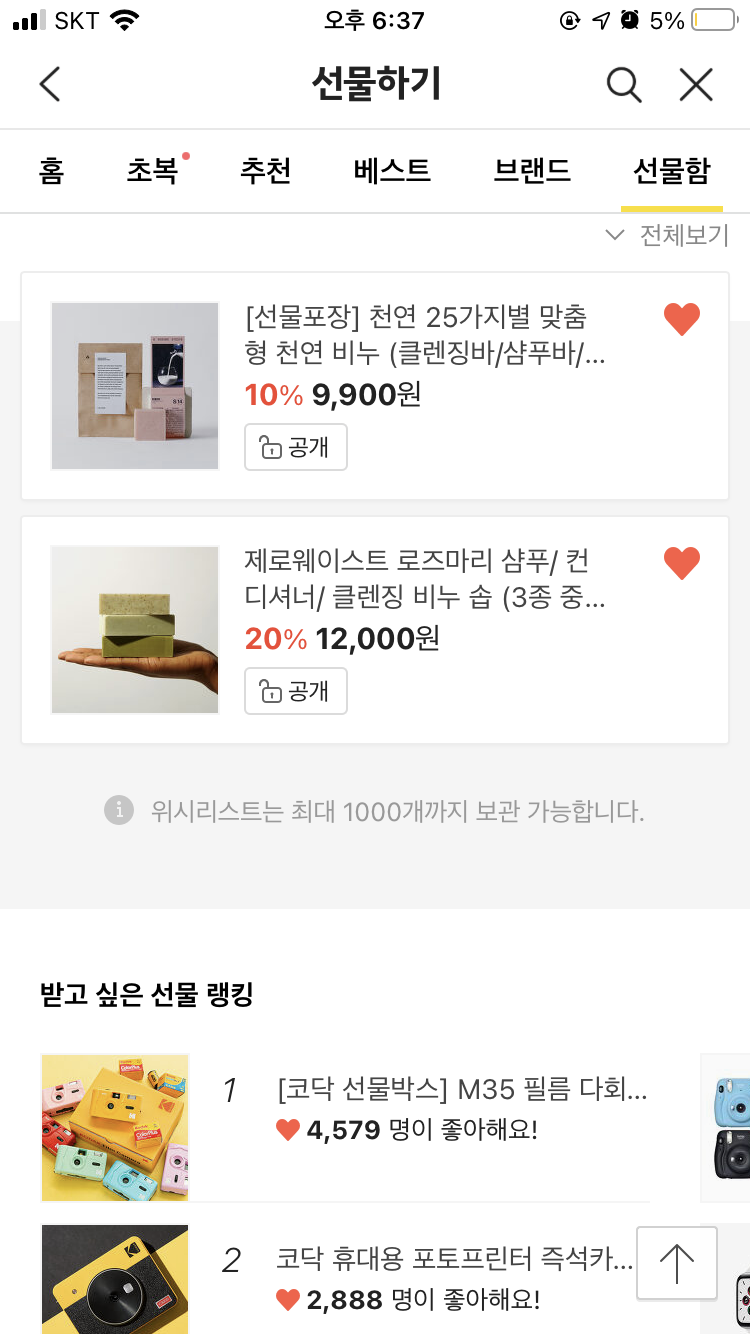Toggle 공개 setting on 제로웨이스트 item
The height and width of the screenshot is (1334, 750).
296,691
